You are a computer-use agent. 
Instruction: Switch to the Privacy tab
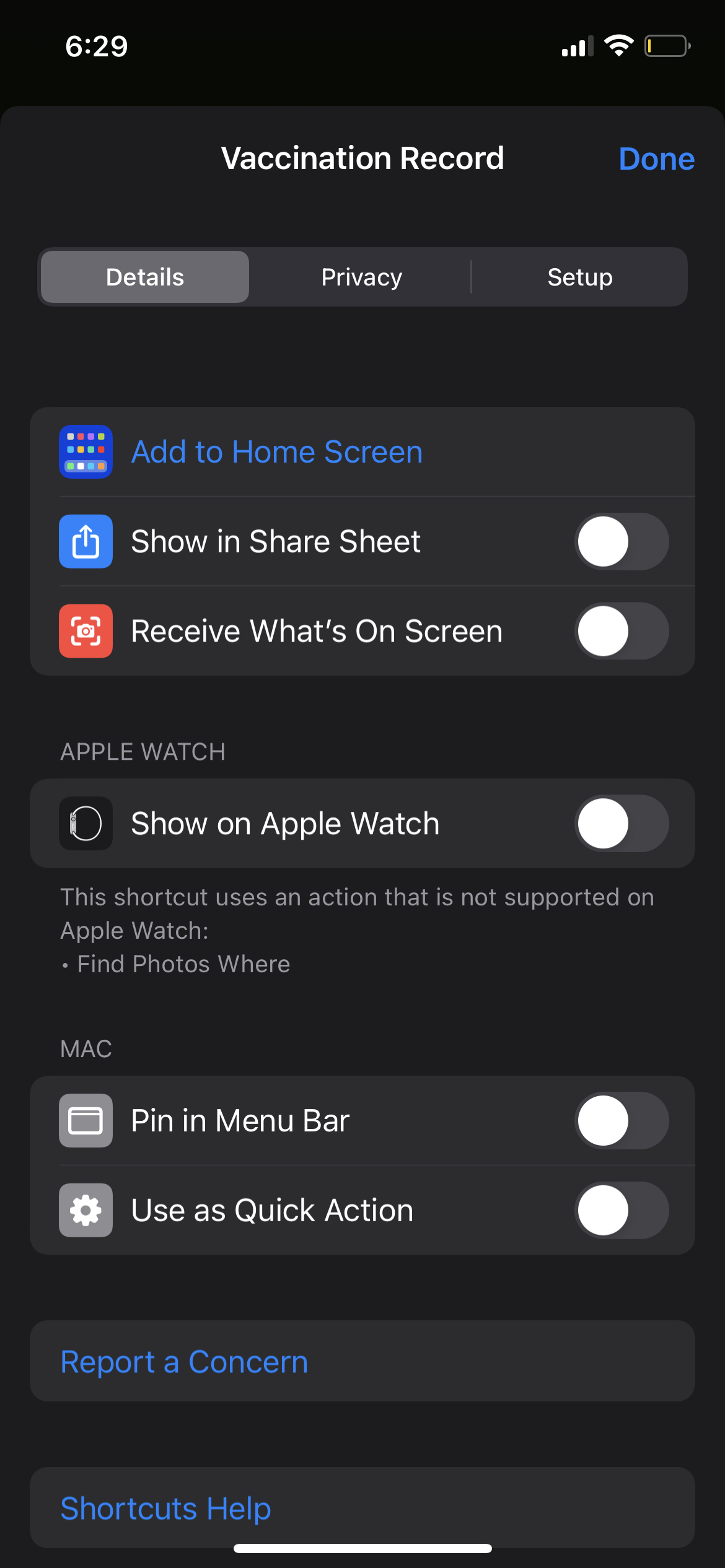[361, 277]
